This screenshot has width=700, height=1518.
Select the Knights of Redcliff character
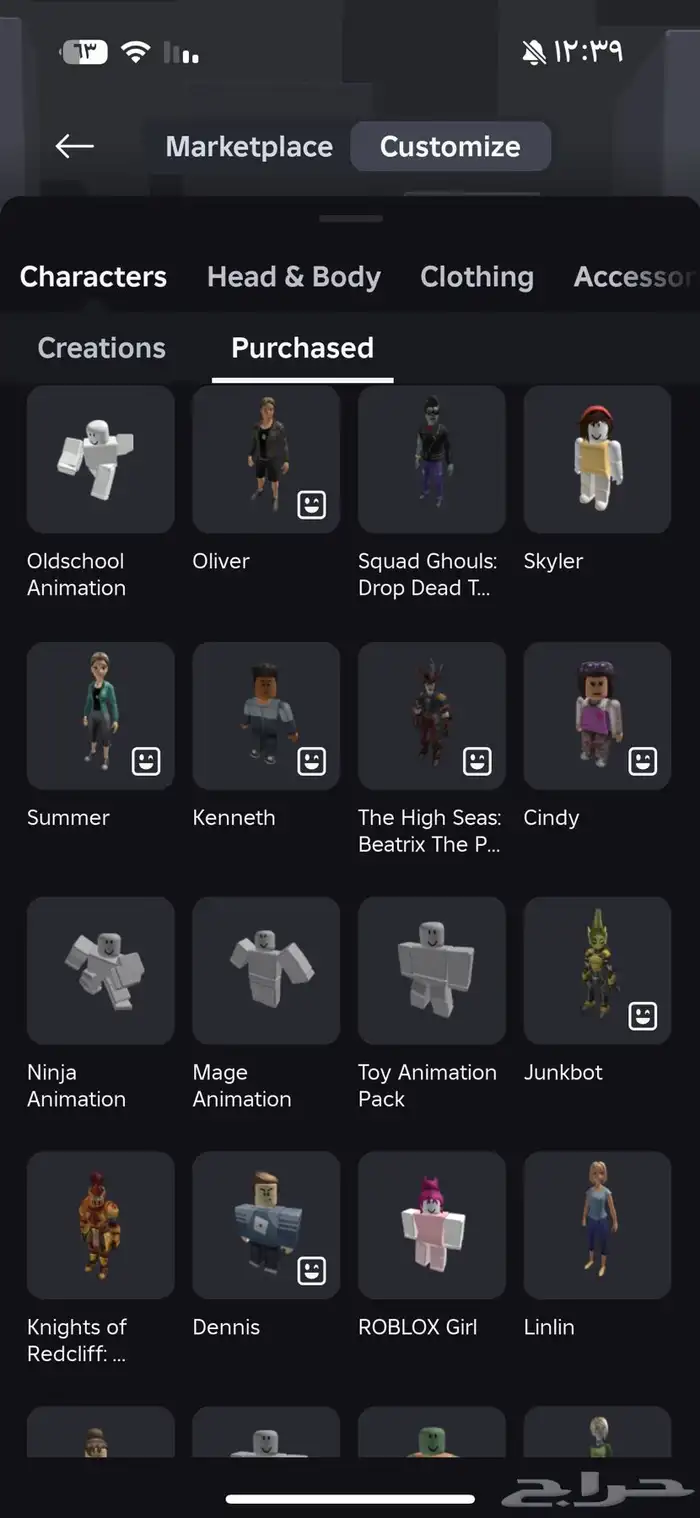tap(100, 1225)
